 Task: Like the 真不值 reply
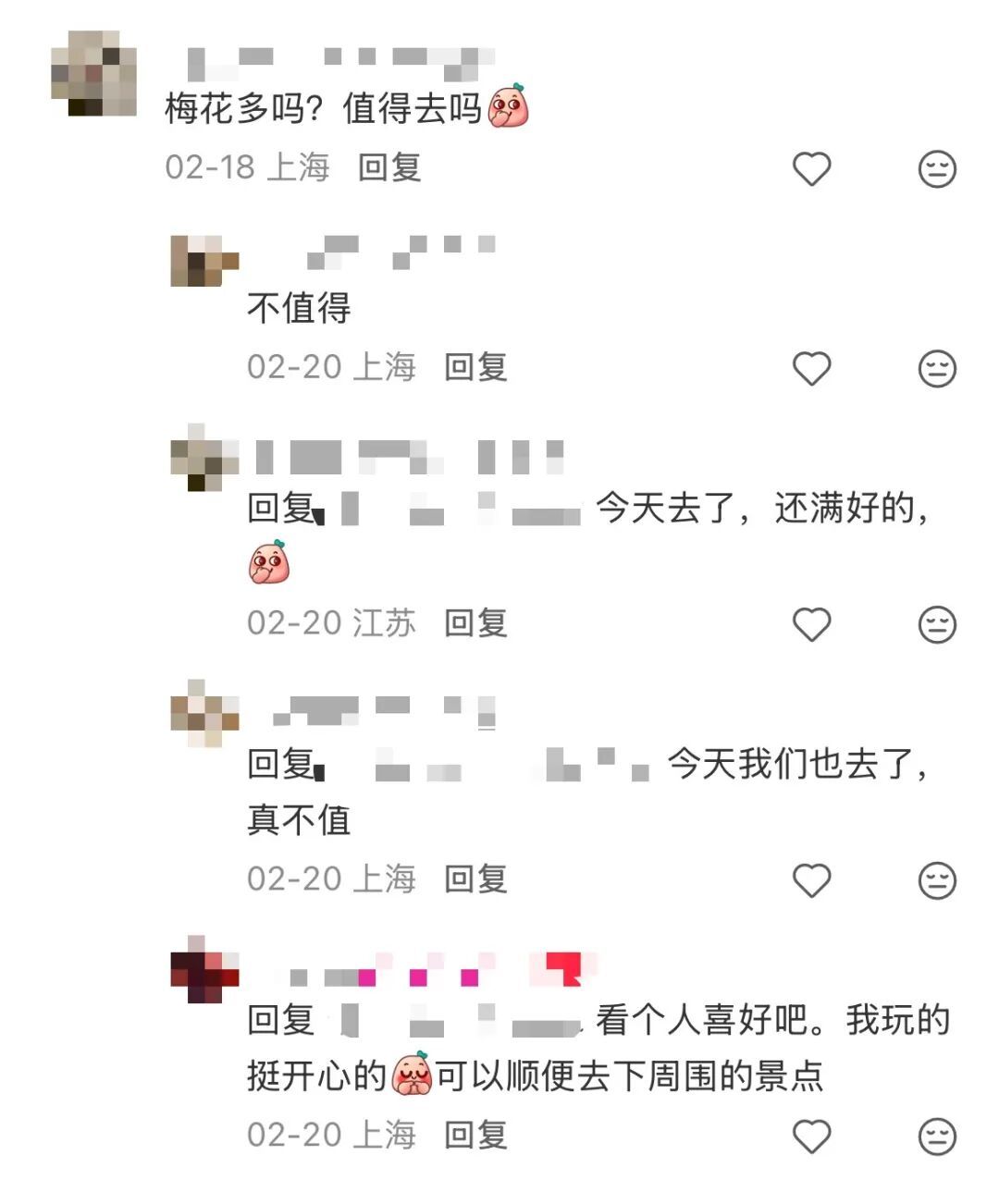812,880
